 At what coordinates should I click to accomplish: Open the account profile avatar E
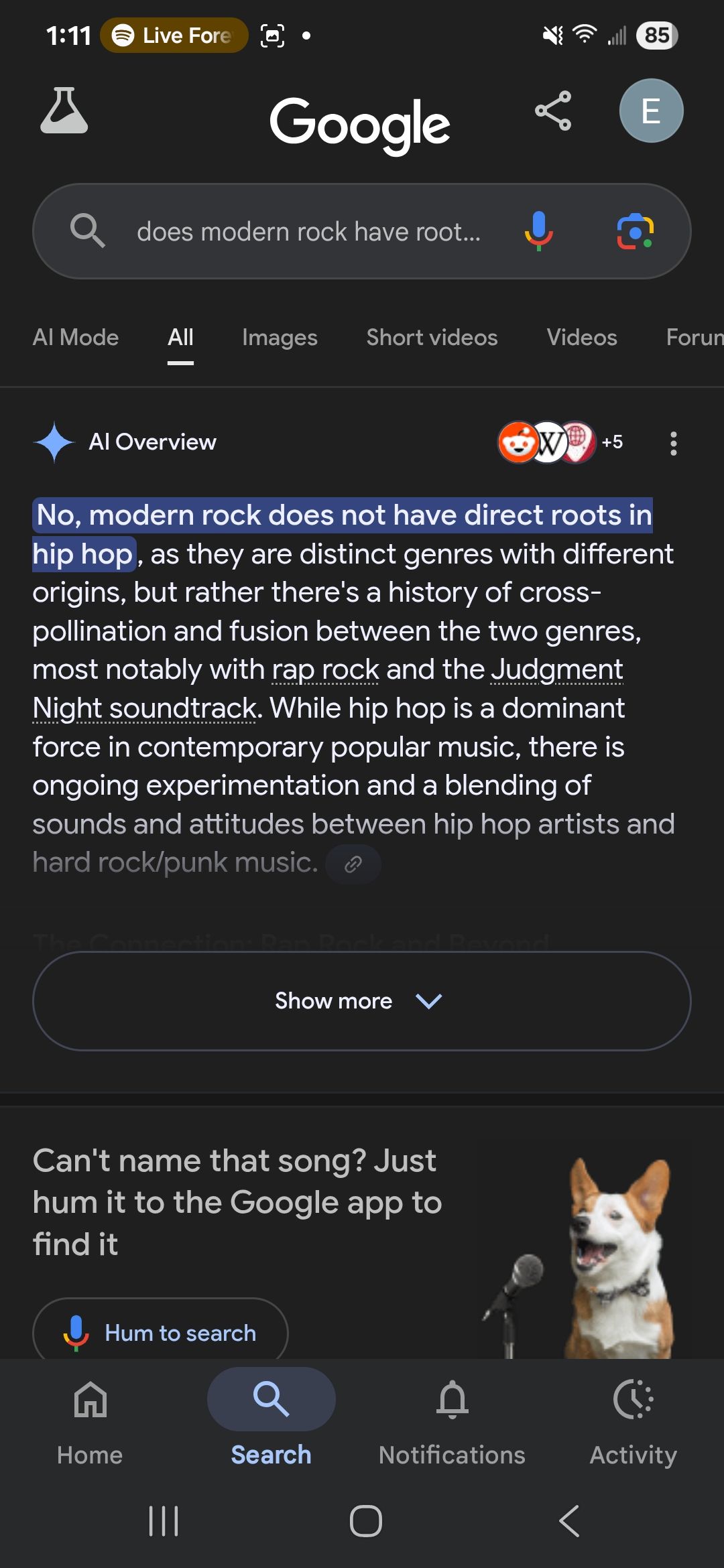pyautogui.click(x=650, y=111)
